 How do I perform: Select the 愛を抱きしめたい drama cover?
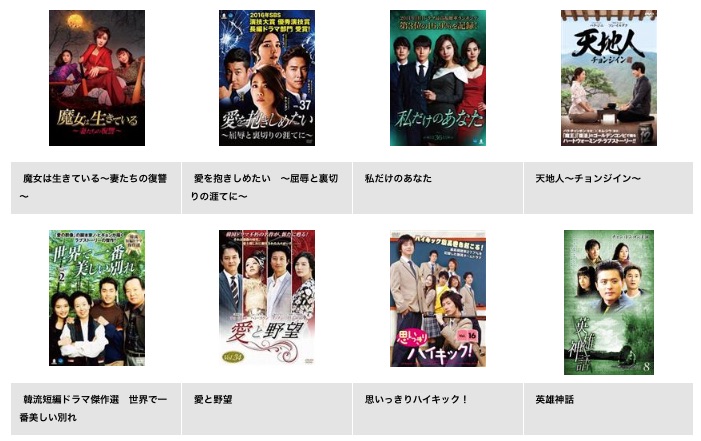pos(267,78)
